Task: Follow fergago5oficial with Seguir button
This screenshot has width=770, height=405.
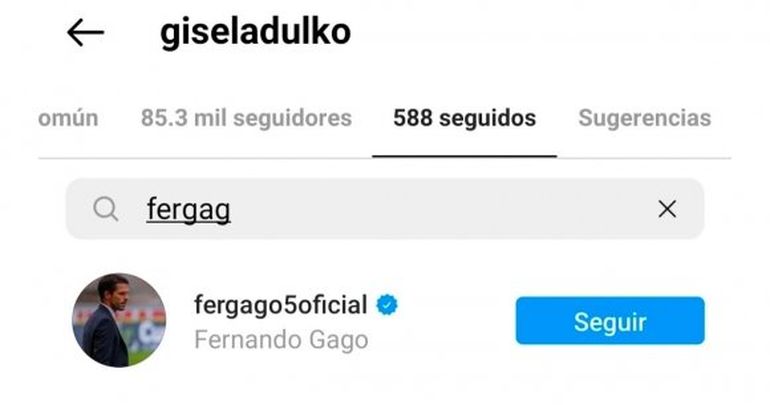Action: tap(610, 321)
